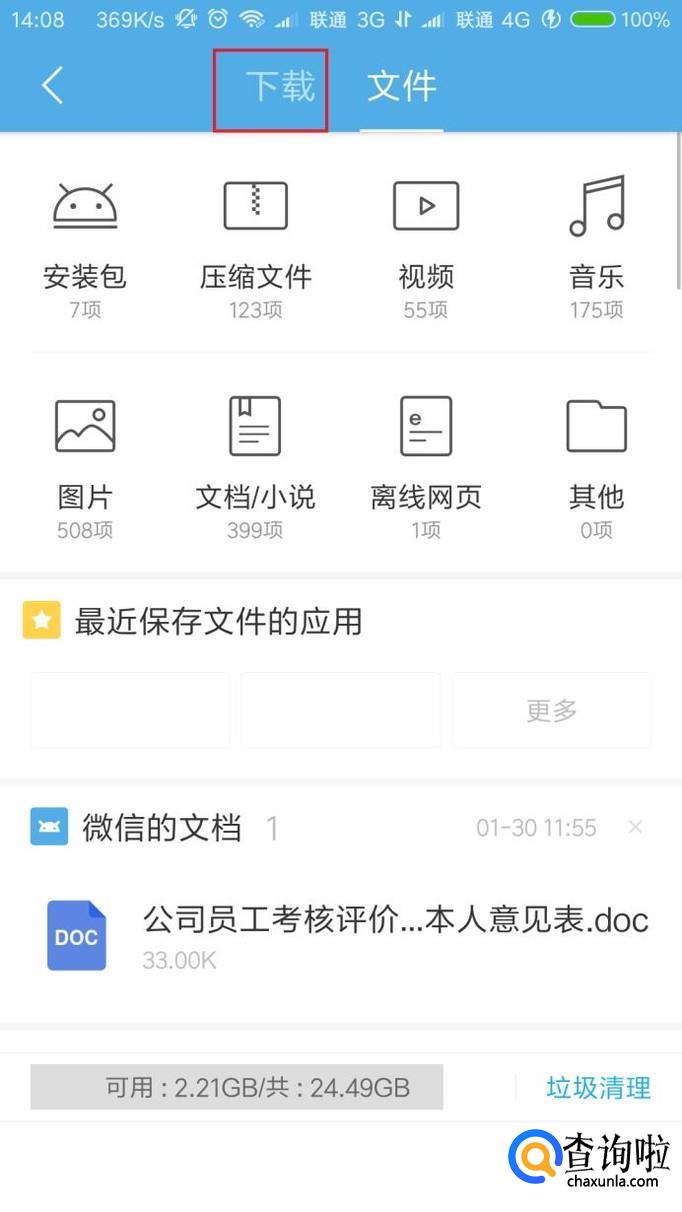Dismiss the 微信的文档 card
Viewport: 682px width, 1212px height.
click(635, 827)
